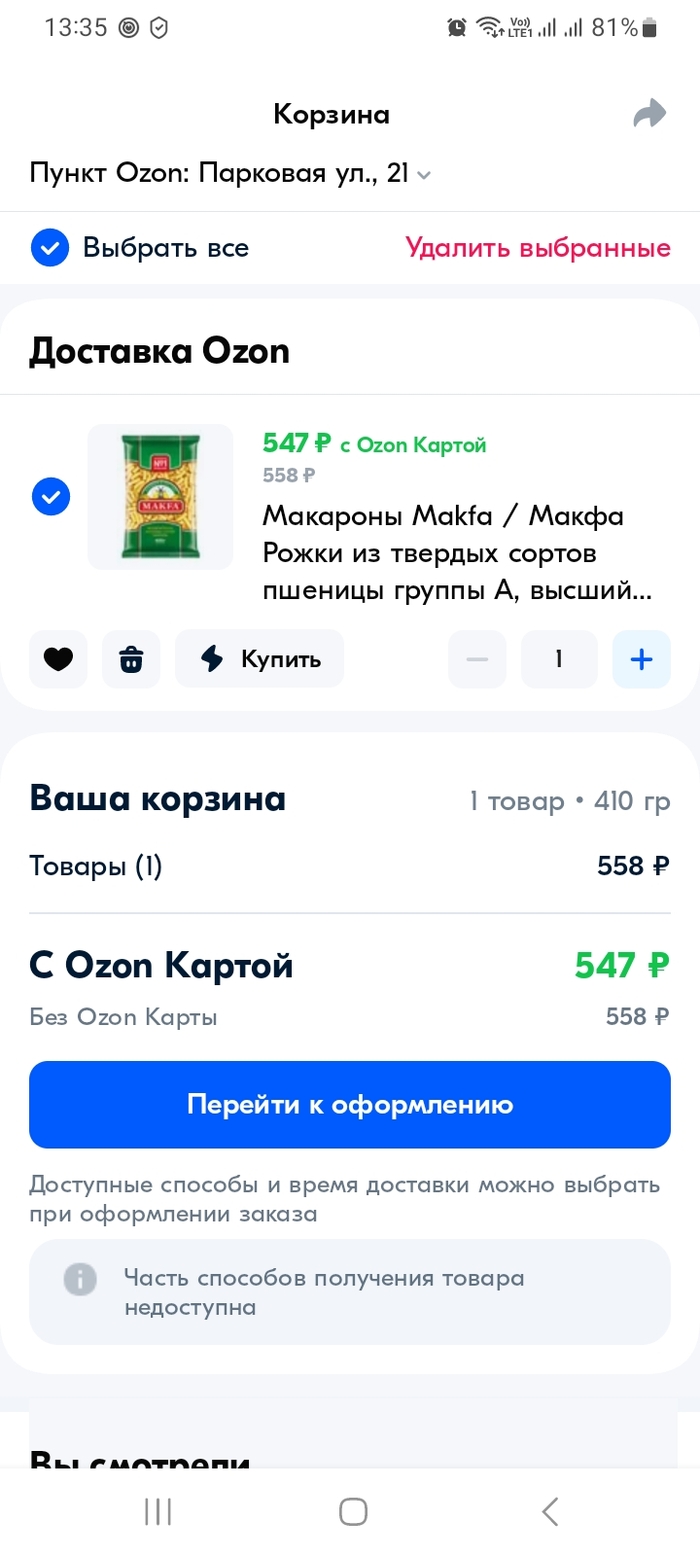
Task: Tap the 'Купить' quick buy button
Action: point(259,659)
